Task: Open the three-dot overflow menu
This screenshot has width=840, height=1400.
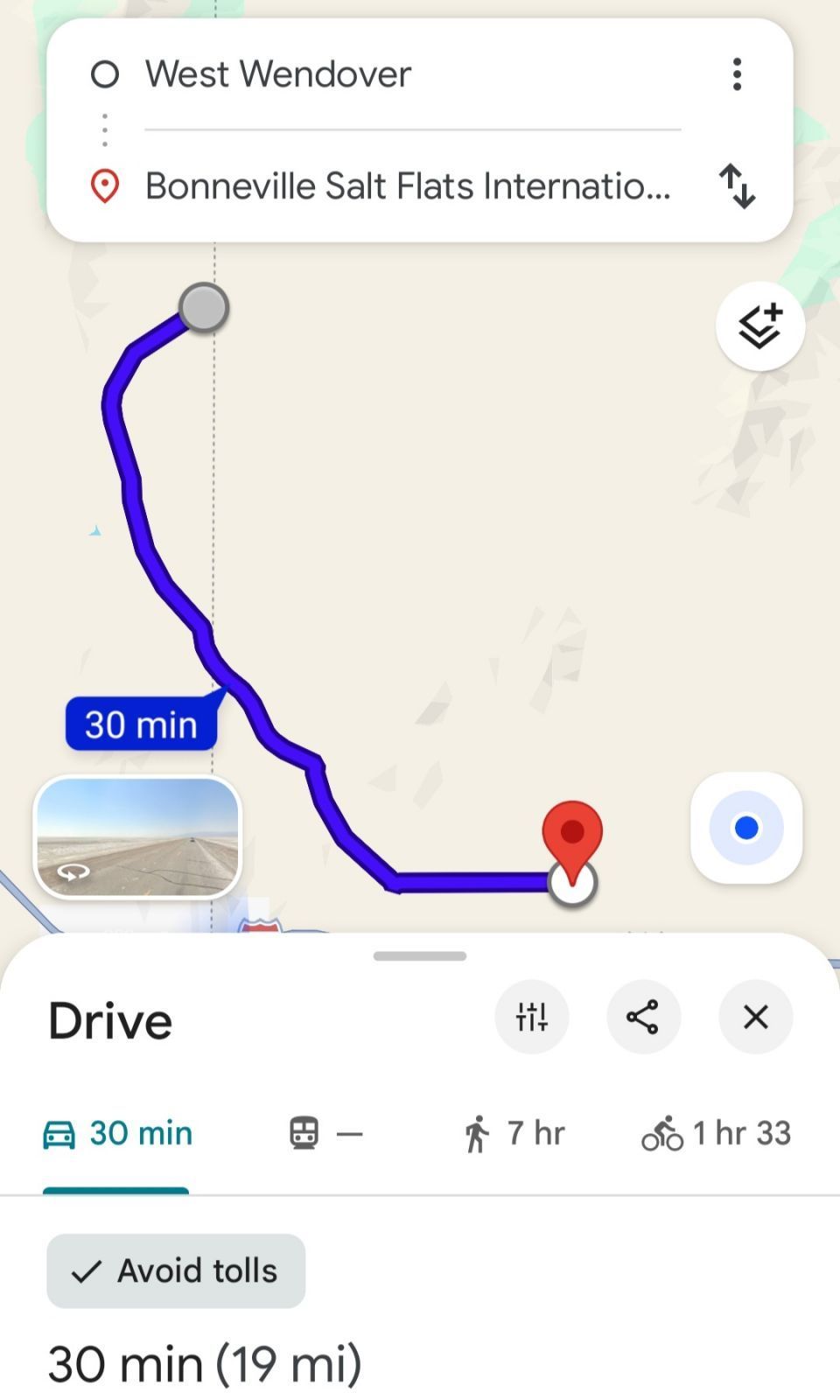Action: [738, 74]
